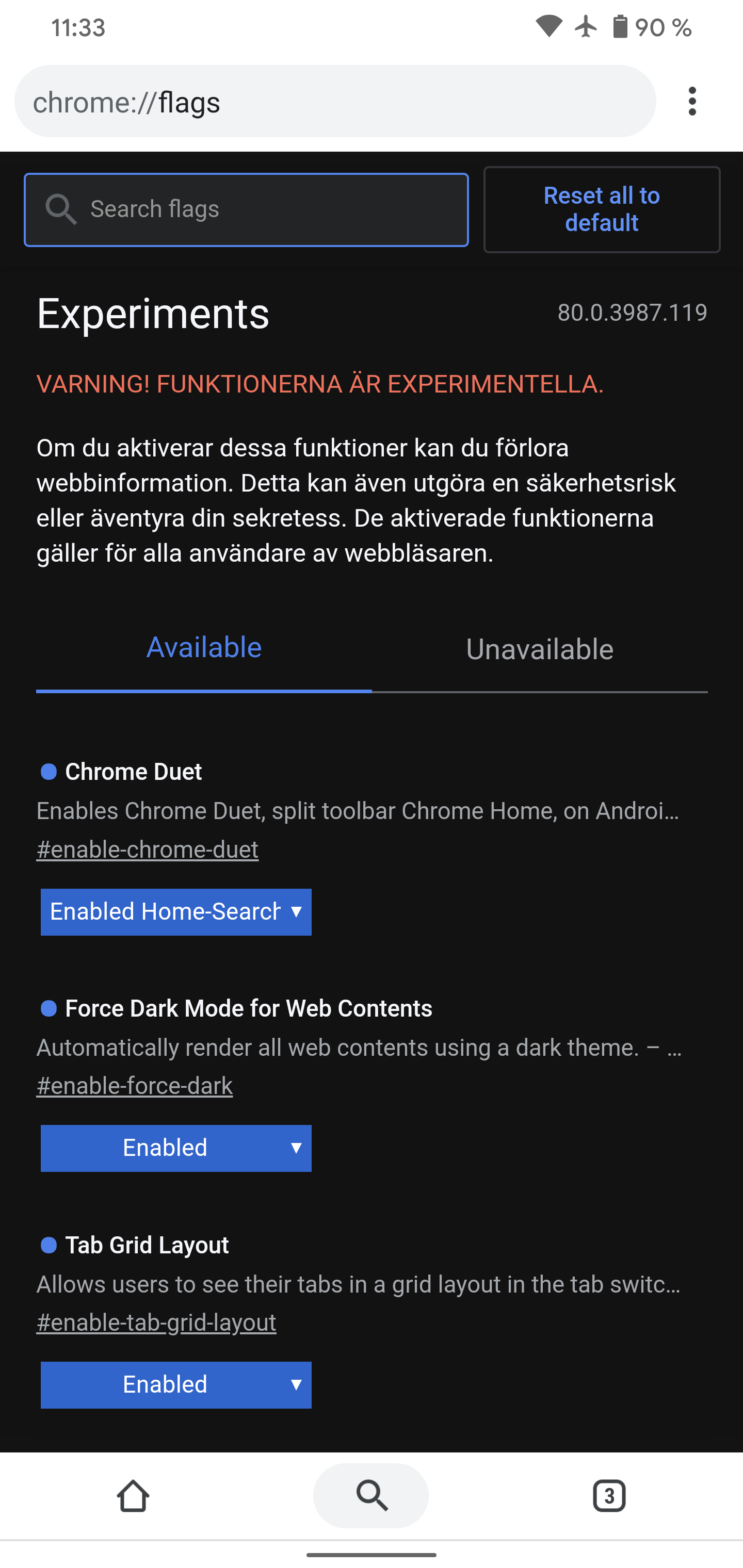This screenshot has width=743, height=1568.
Task: Change the Force Dark Mode dropdown setting
Action: tap(176, 1148)
